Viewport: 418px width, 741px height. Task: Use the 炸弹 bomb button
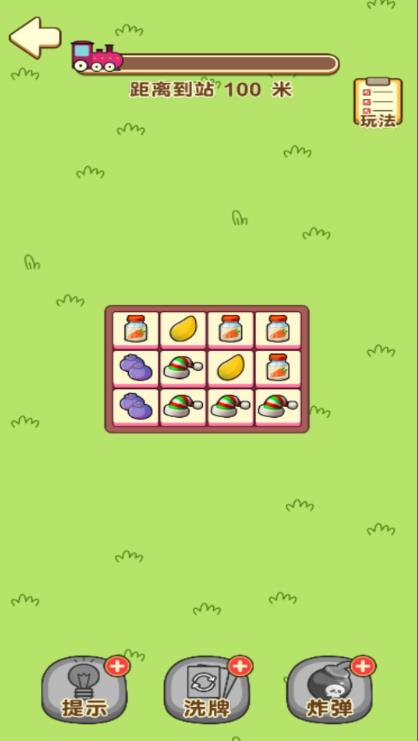coord(330,689)
